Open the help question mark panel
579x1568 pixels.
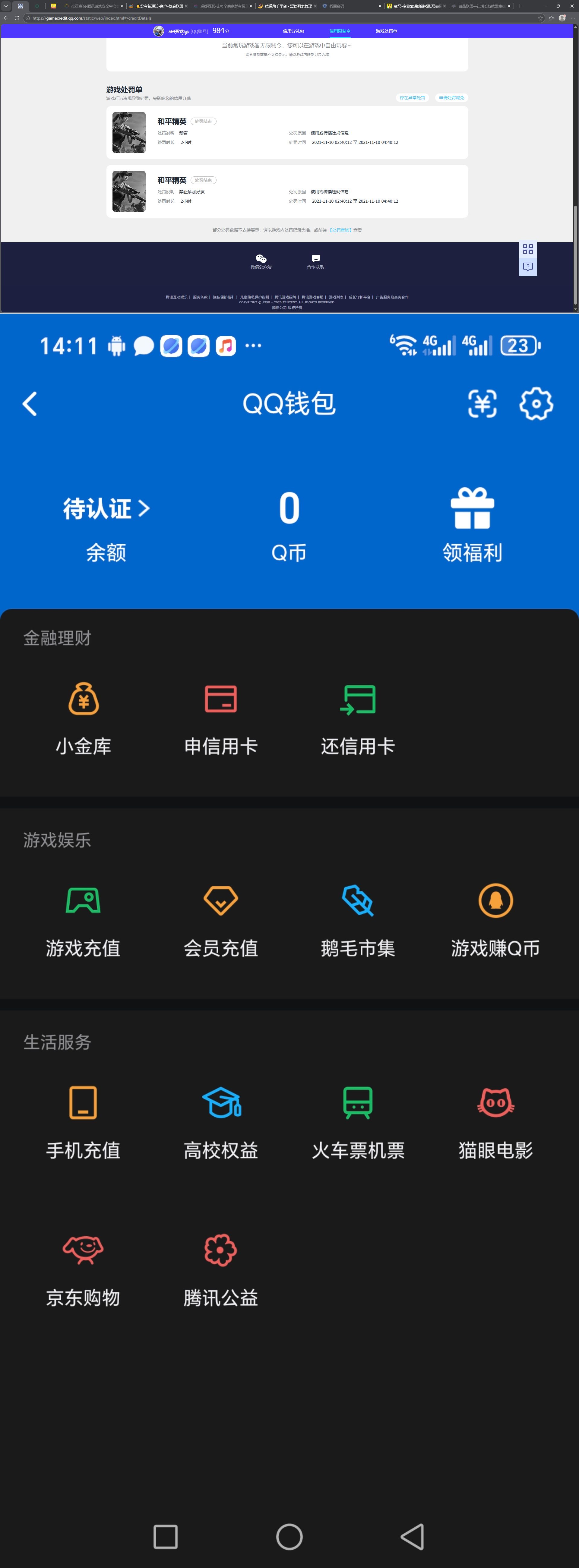(527, 267)
